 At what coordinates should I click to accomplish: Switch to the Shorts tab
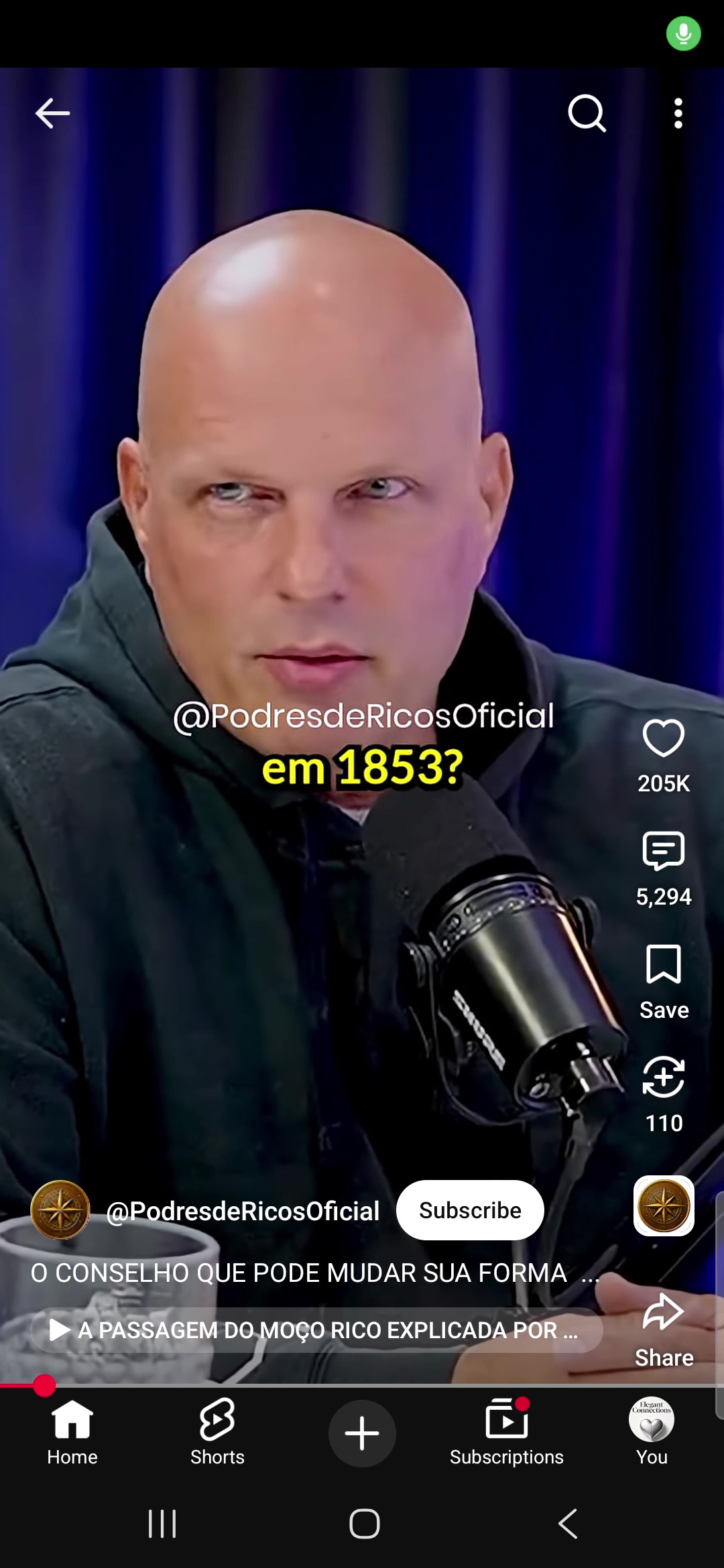coord(217,1433)
